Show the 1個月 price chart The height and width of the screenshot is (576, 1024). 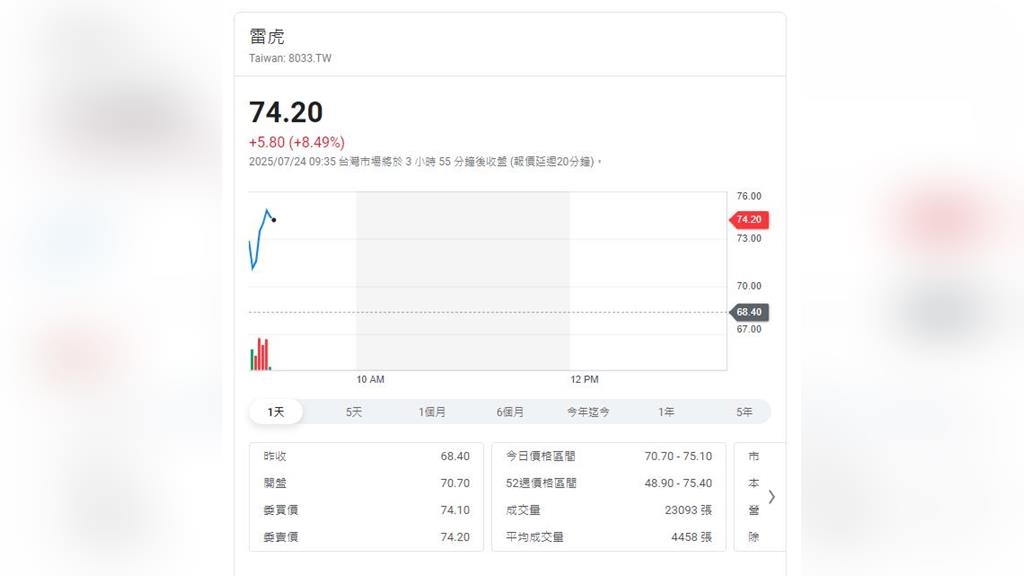432,412
